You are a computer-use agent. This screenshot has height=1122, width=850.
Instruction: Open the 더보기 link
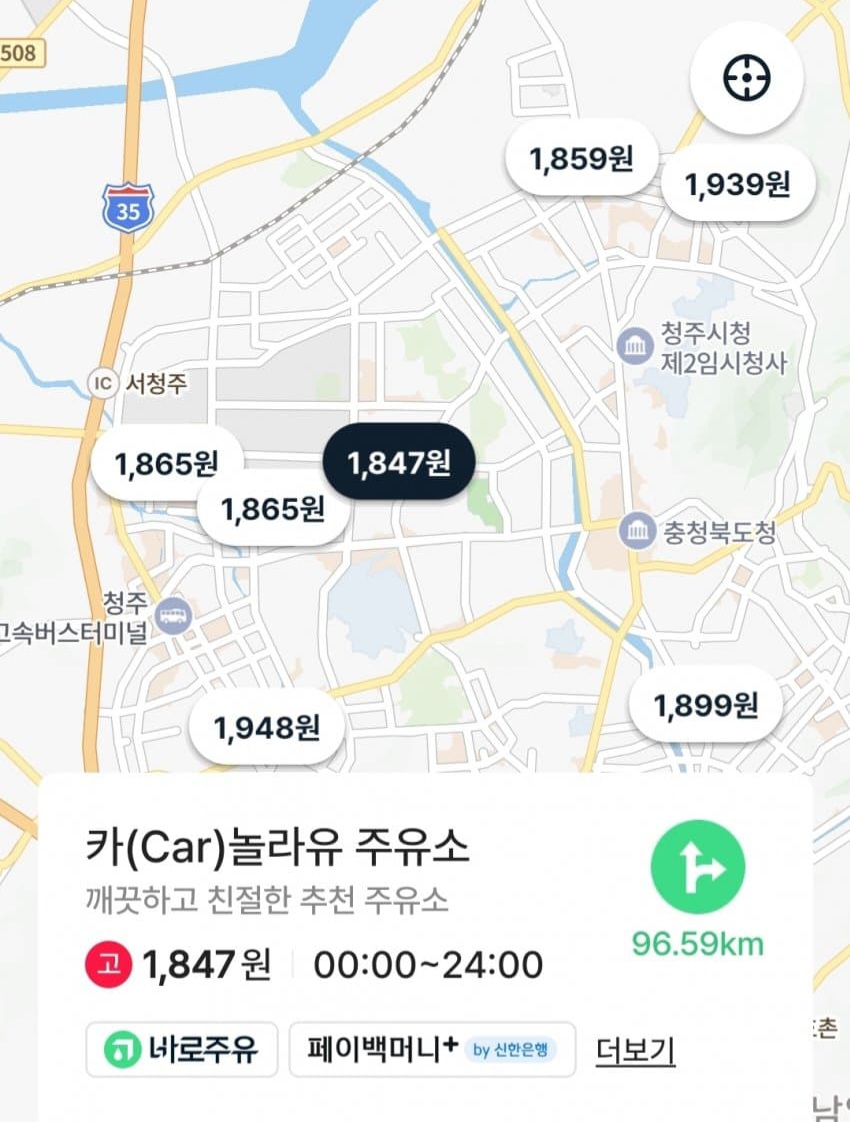pyautogui.click(x=635, y=1050)
